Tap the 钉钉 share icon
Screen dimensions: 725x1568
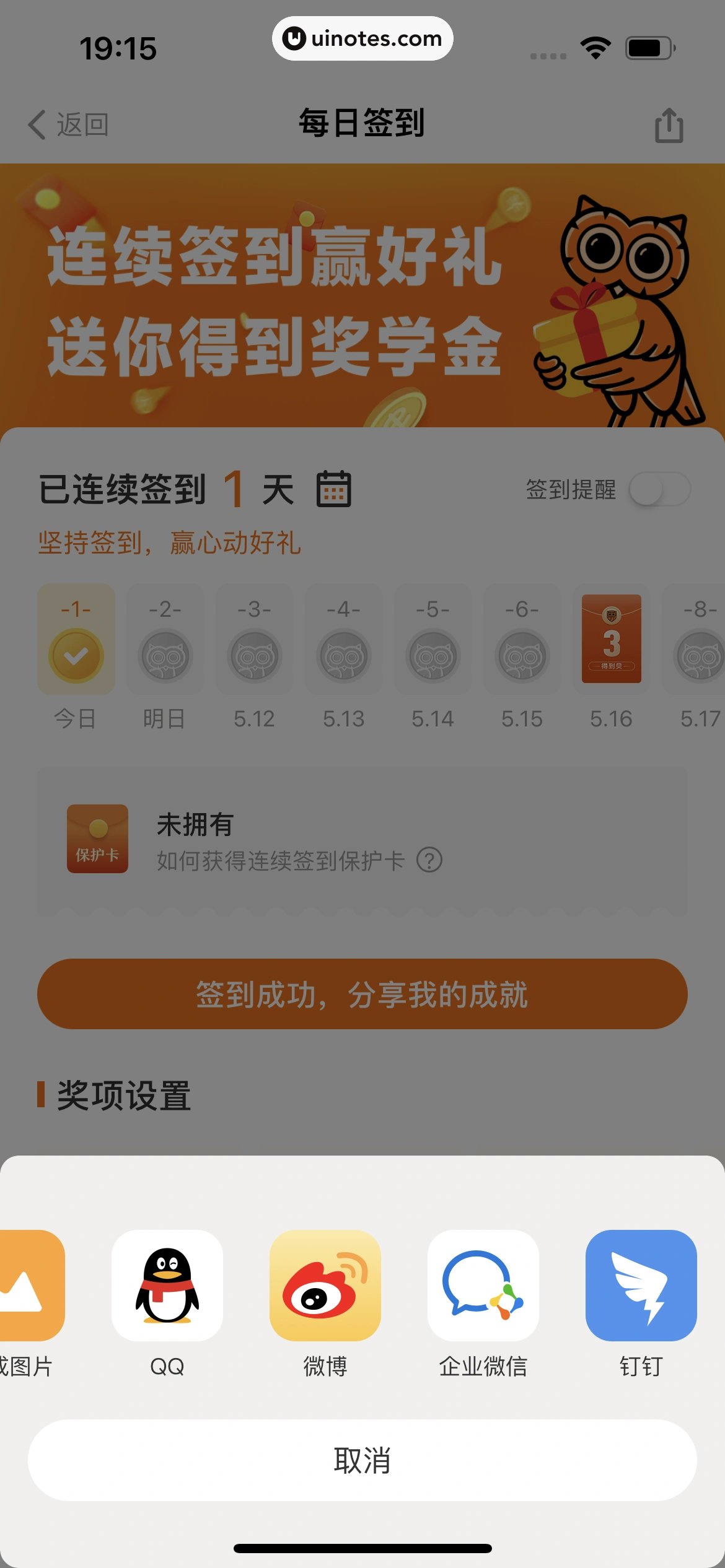point(641,1288)
